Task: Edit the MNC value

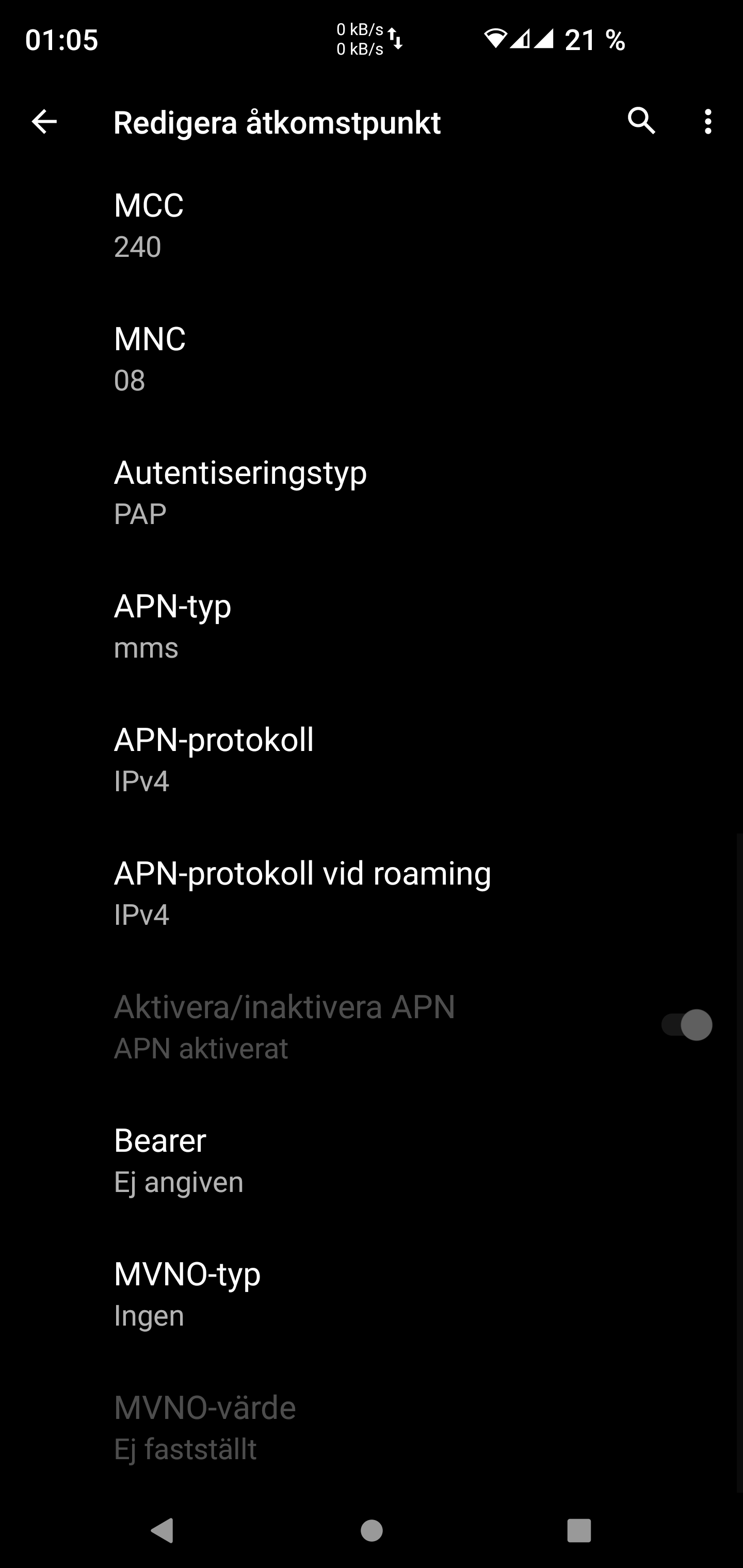Action: [372, 359]
